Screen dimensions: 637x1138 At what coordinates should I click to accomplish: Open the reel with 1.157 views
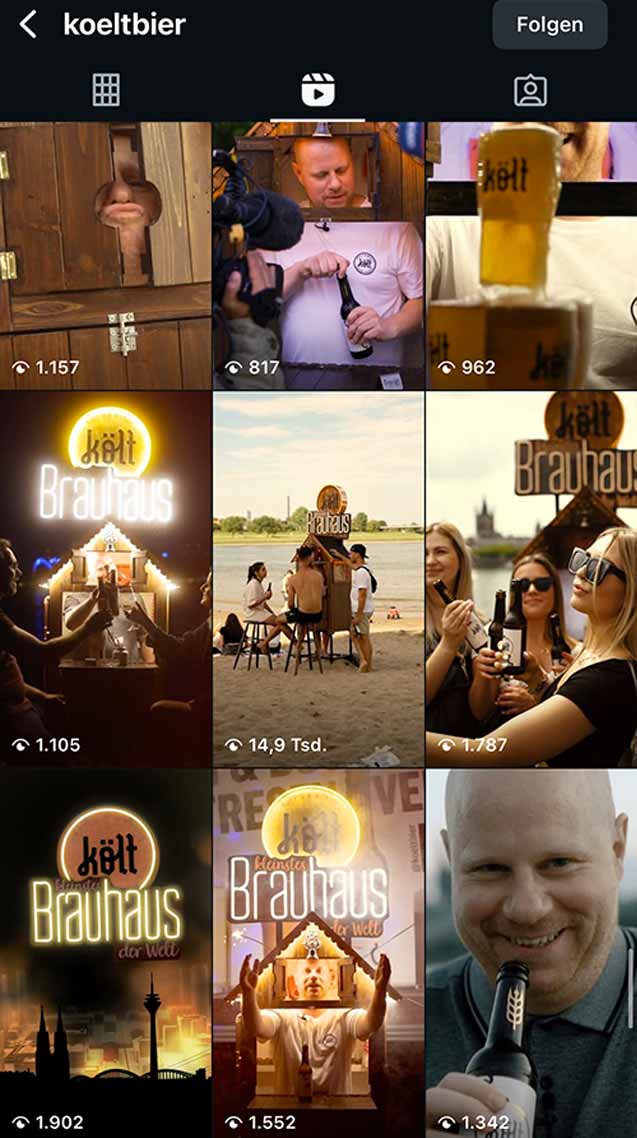105,255
